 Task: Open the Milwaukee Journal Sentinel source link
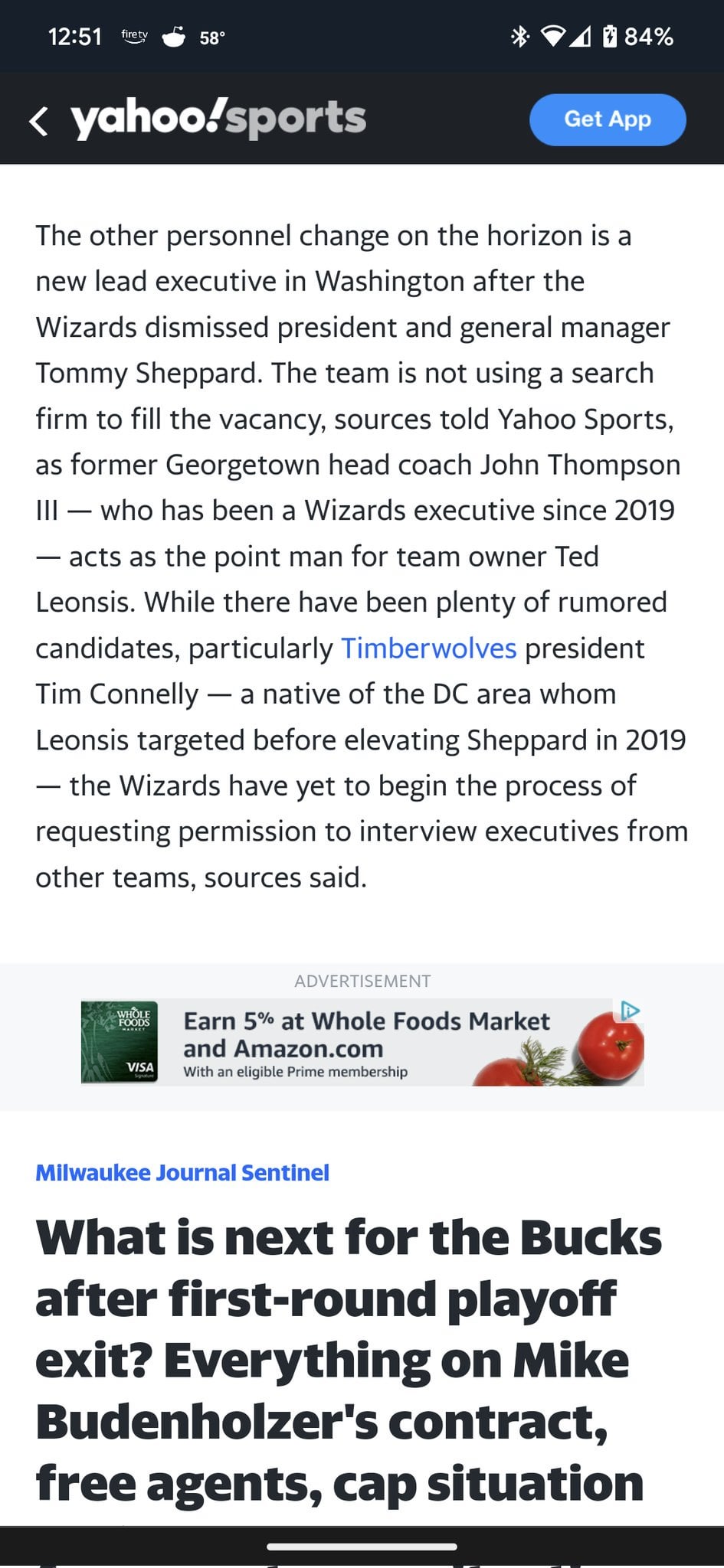click(182, 1173)
